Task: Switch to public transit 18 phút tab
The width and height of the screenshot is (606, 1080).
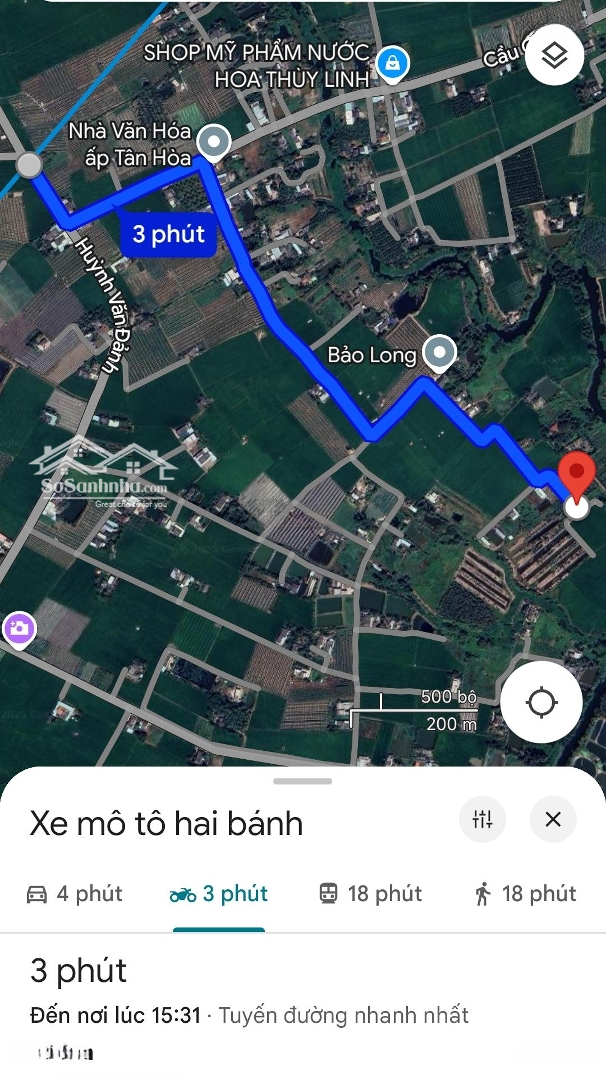Action: tap(370, 894)
